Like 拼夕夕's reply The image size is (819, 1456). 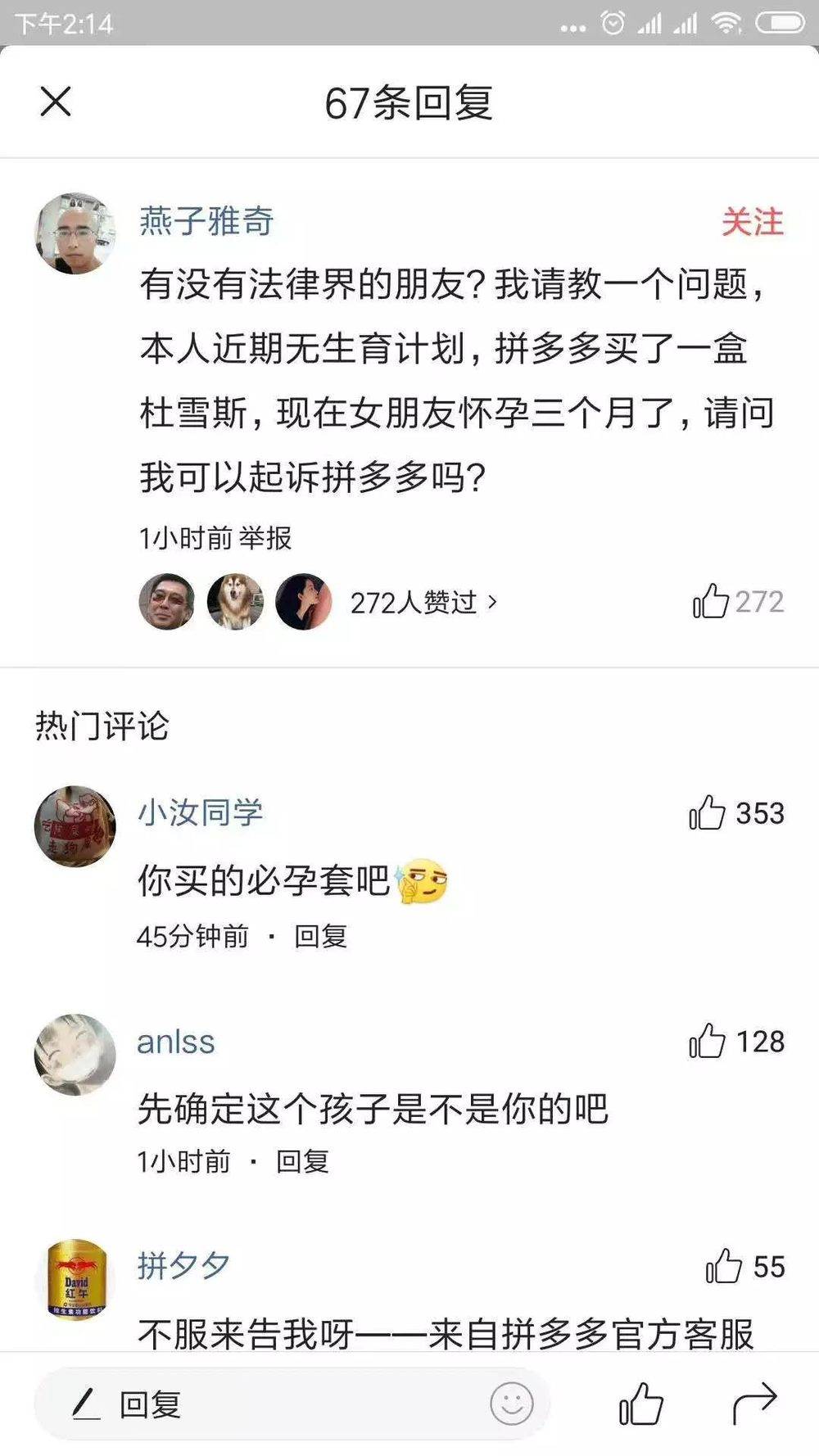724,1267
